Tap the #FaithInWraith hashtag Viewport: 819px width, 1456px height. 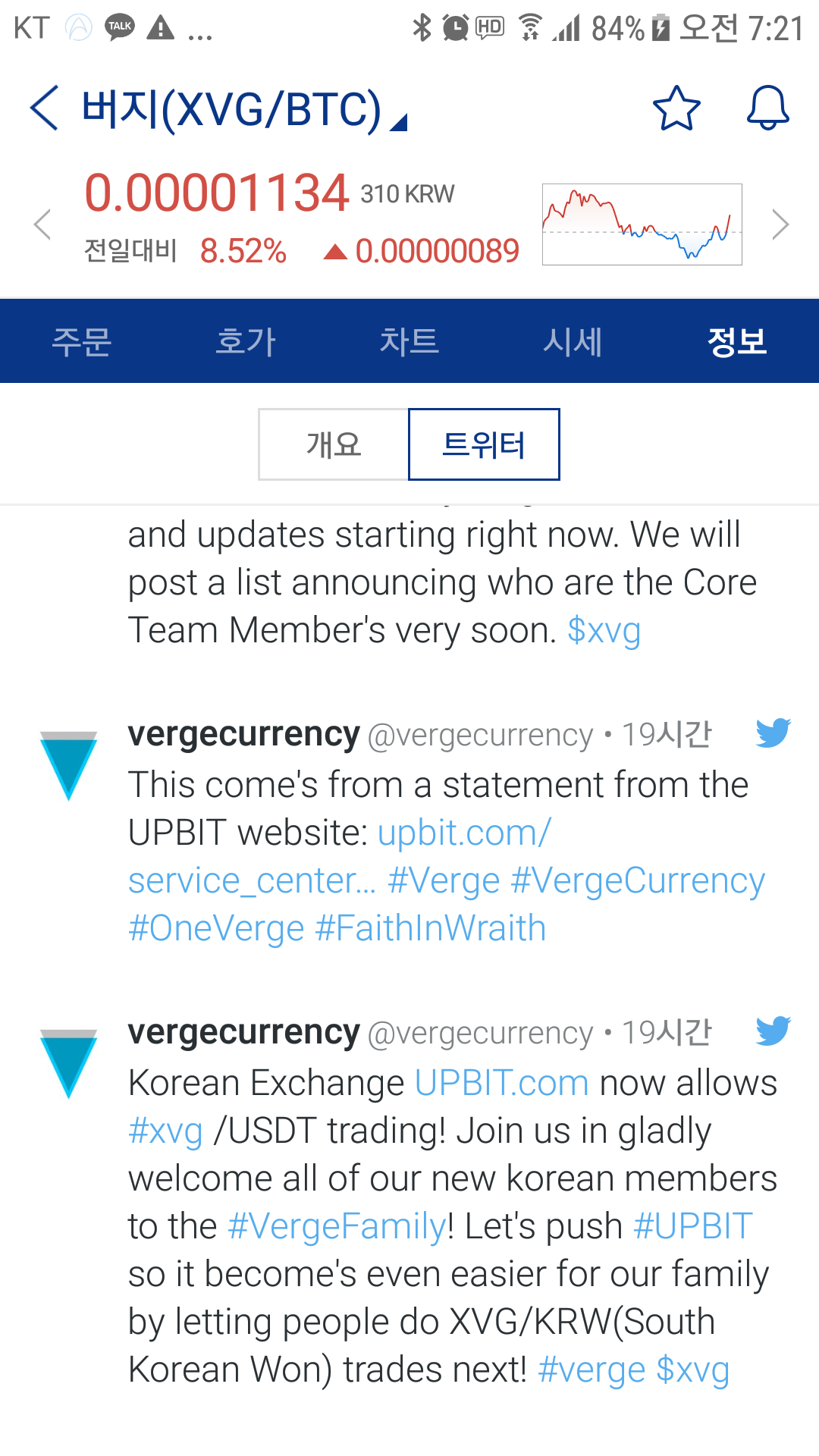430,929
